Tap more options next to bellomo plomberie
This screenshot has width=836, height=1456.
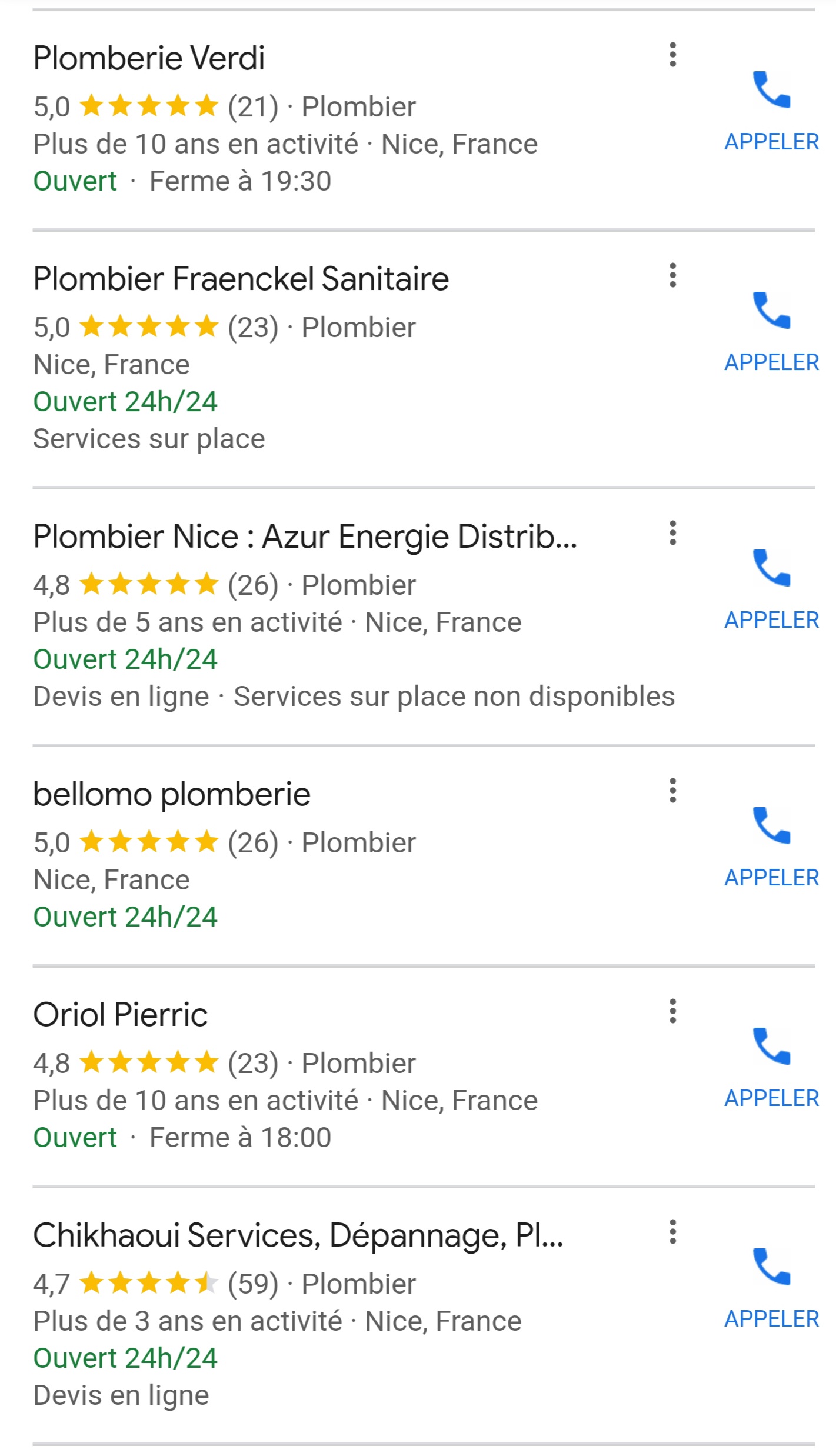pos(672,791)
